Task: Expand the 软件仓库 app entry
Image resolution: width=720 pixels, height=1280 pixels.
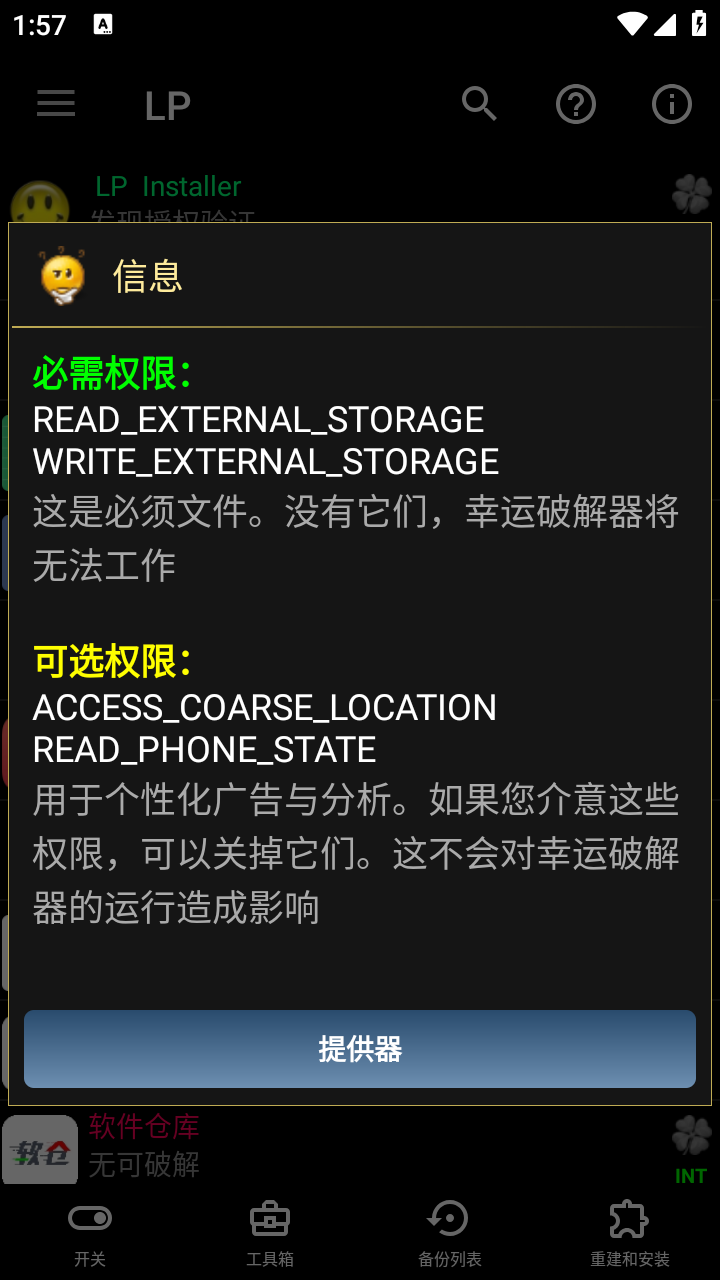Action: (x=200, y=1150)
